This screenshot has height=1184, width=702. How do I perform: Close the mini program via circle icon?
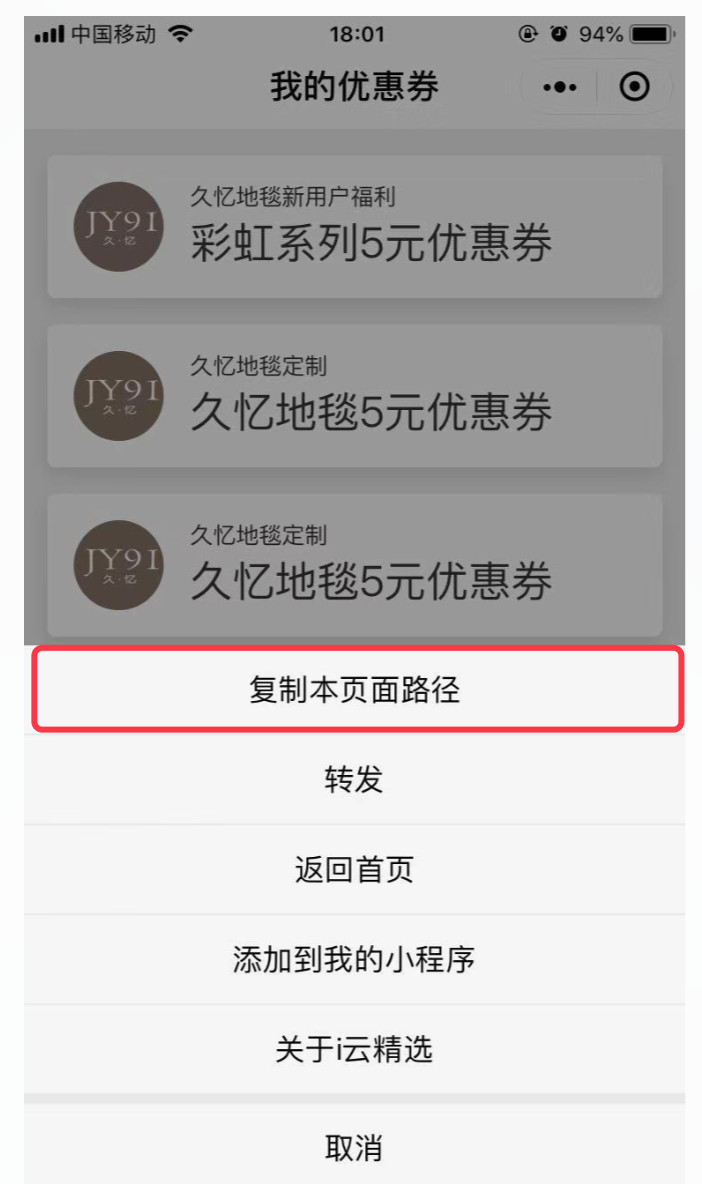point(634,87)
